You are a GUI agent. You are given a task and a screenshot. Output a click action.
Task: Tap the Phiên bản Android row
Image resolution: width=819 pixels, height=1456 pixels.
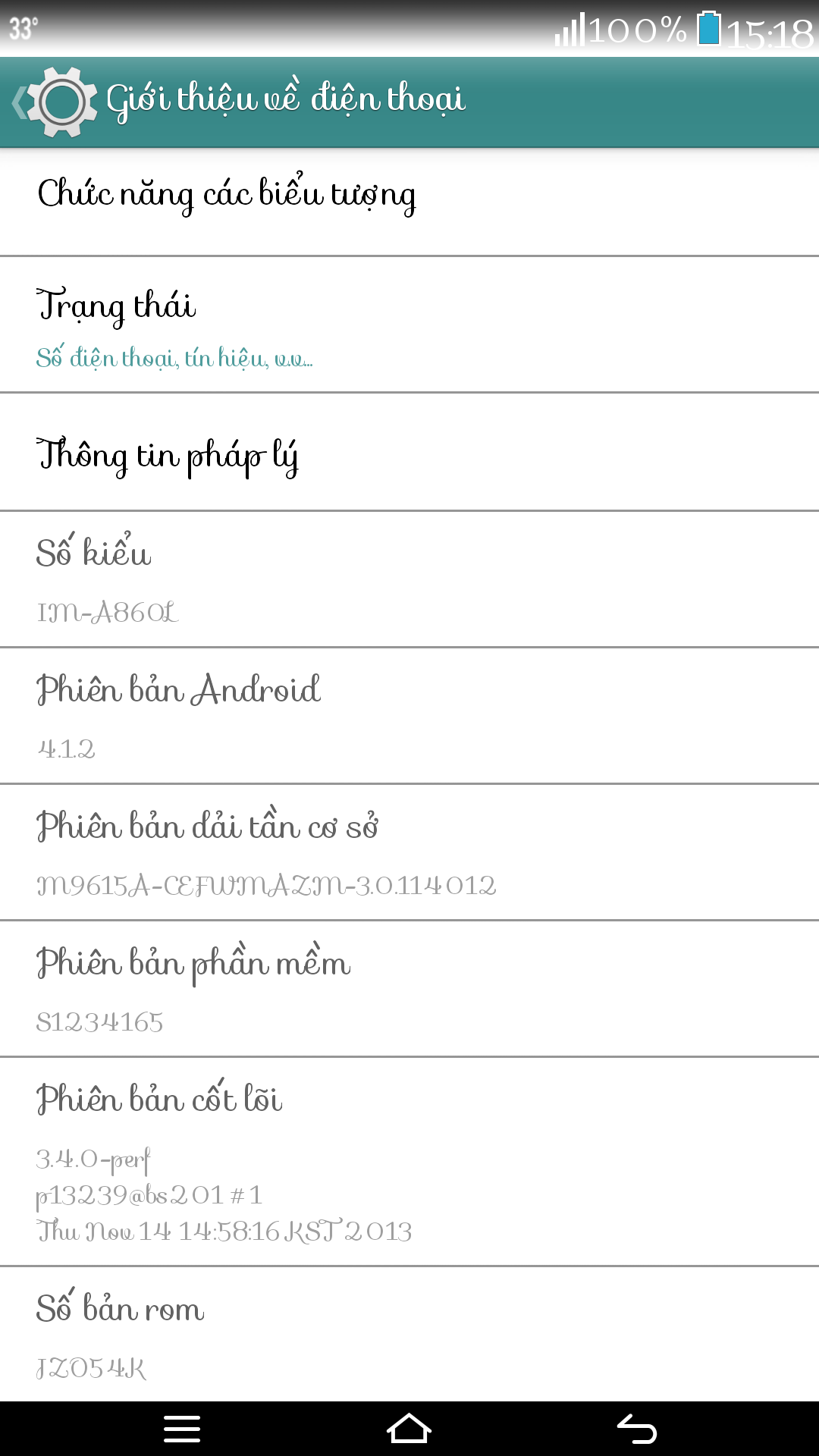coord(409,716)
